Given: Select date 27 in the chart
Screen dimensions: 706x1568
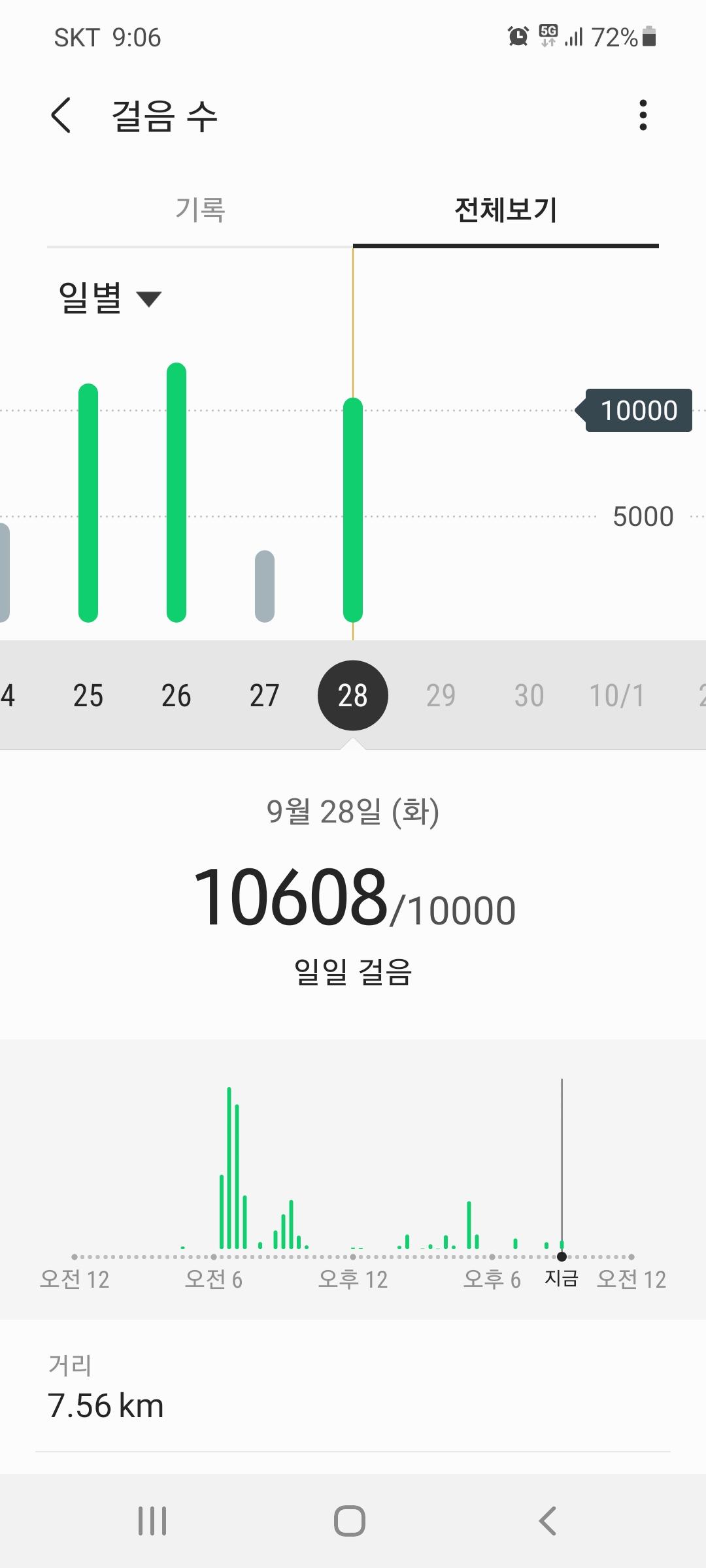Looking at the screenshot, I should pyautogui.click(x=264, y=695).
